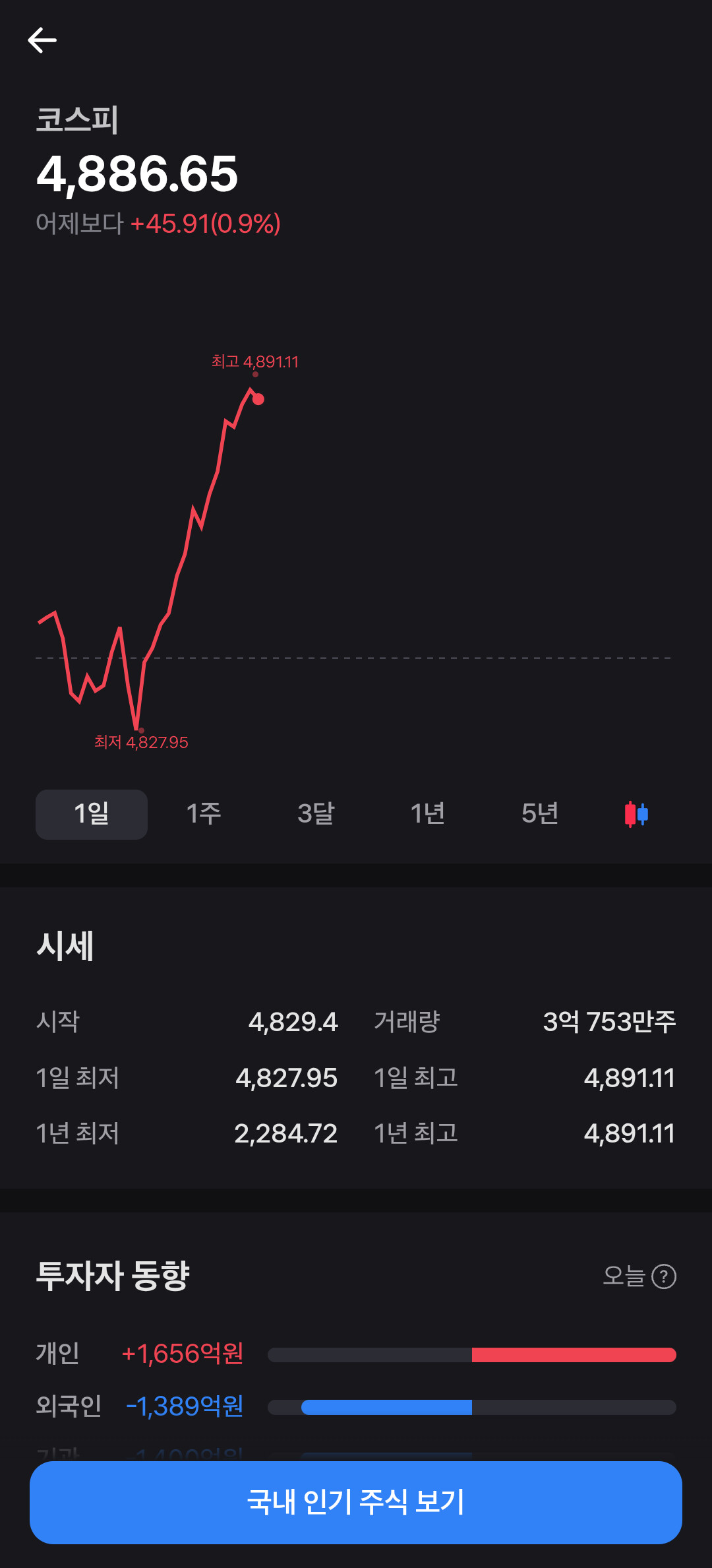Select the 1일 chart range
This screenshot has height=1568, width=712.
[x=92, y=814]
